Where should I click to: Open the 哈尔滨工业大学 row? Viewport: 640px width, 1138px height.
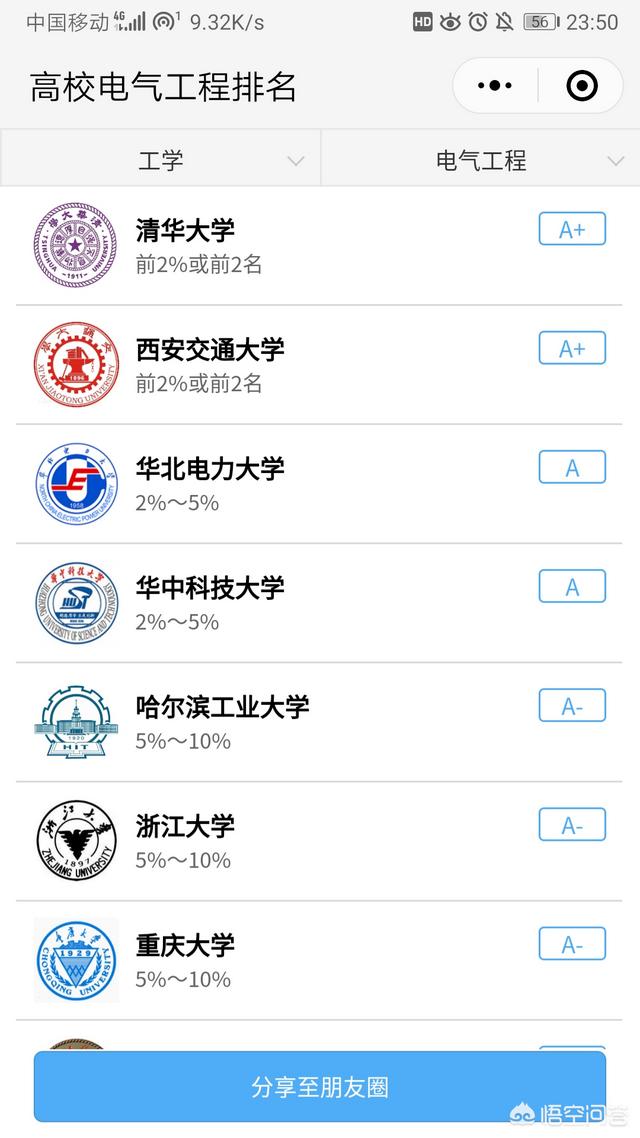[319, 722]
